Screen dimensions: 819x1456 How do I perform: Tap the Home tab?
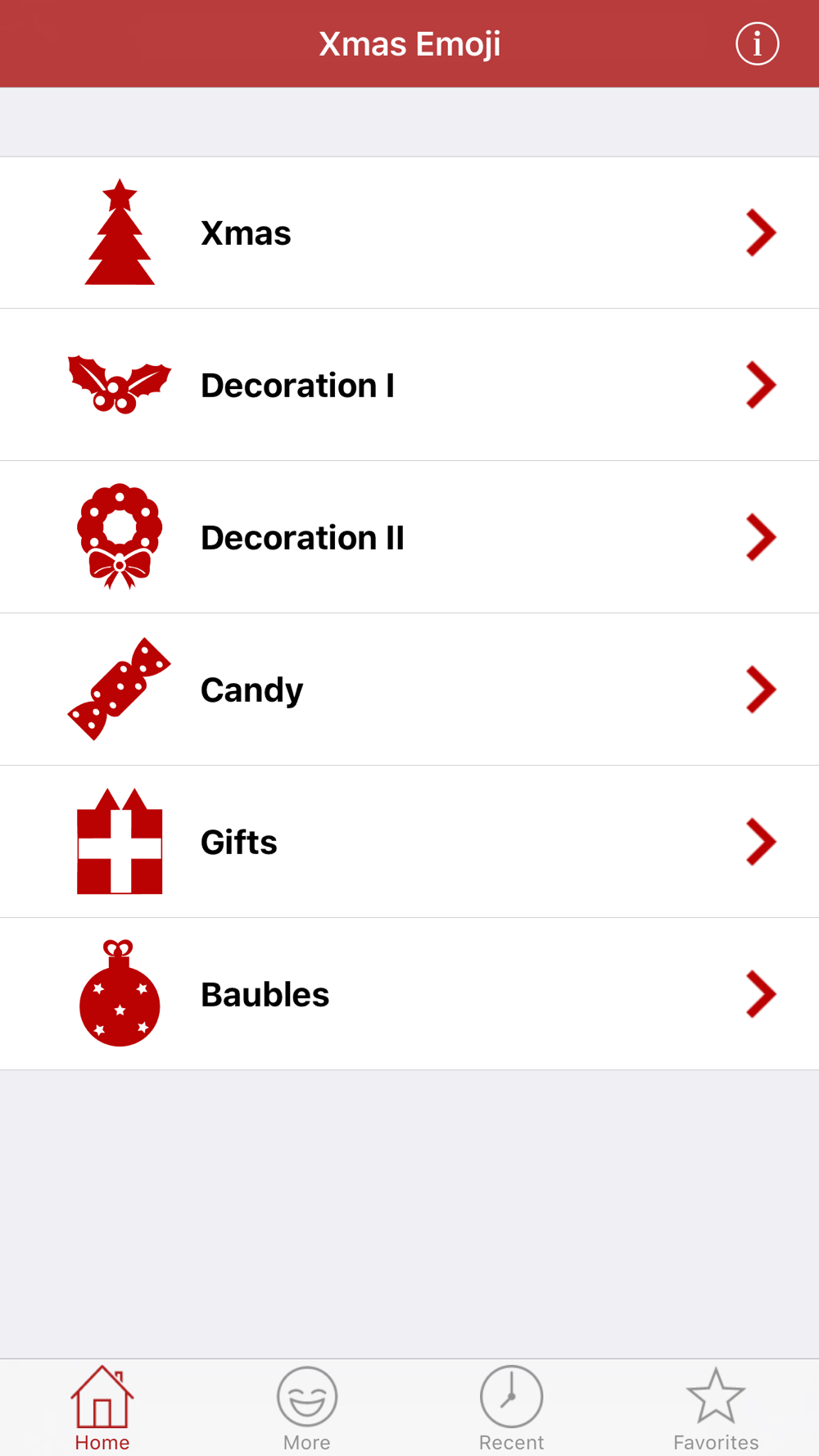click(x=102, y=1409)
